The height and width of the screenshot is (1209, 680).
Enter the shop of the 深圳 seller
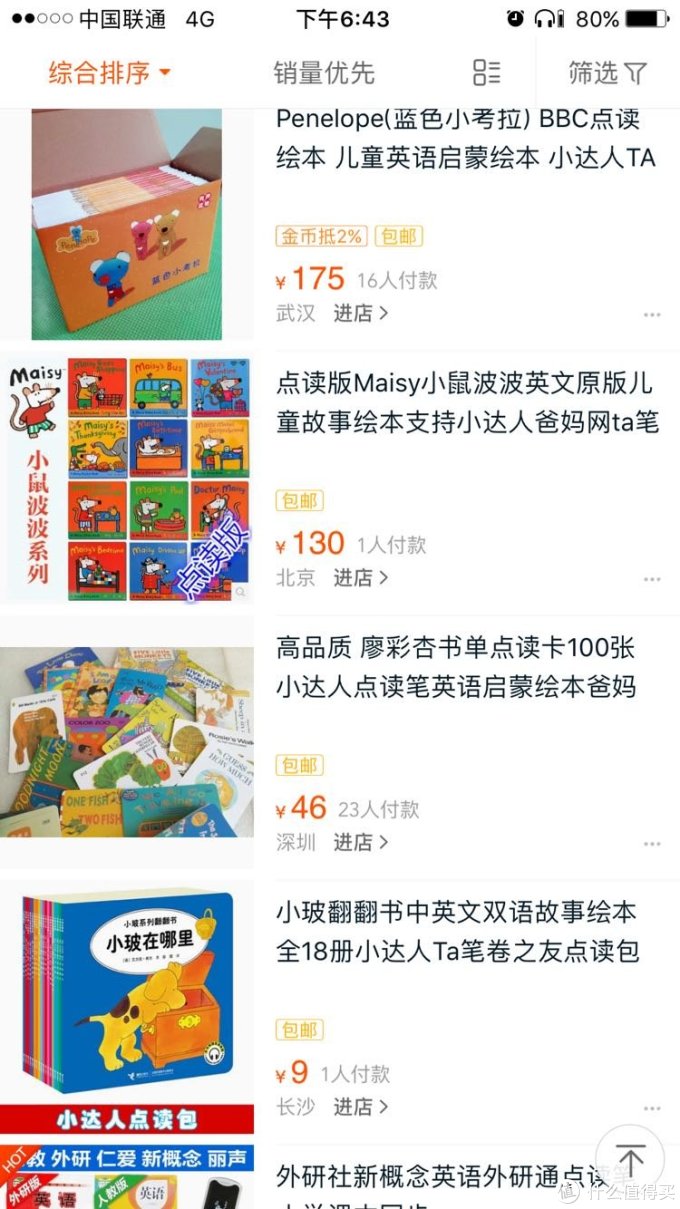click(360, 842)
